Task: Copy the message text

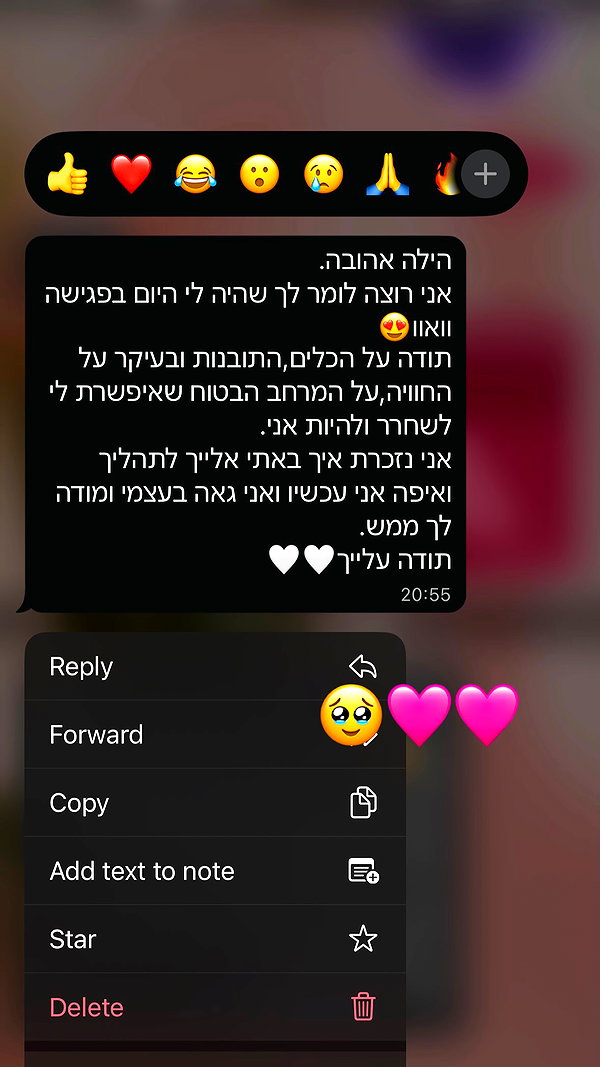Action: pos(215,803)
